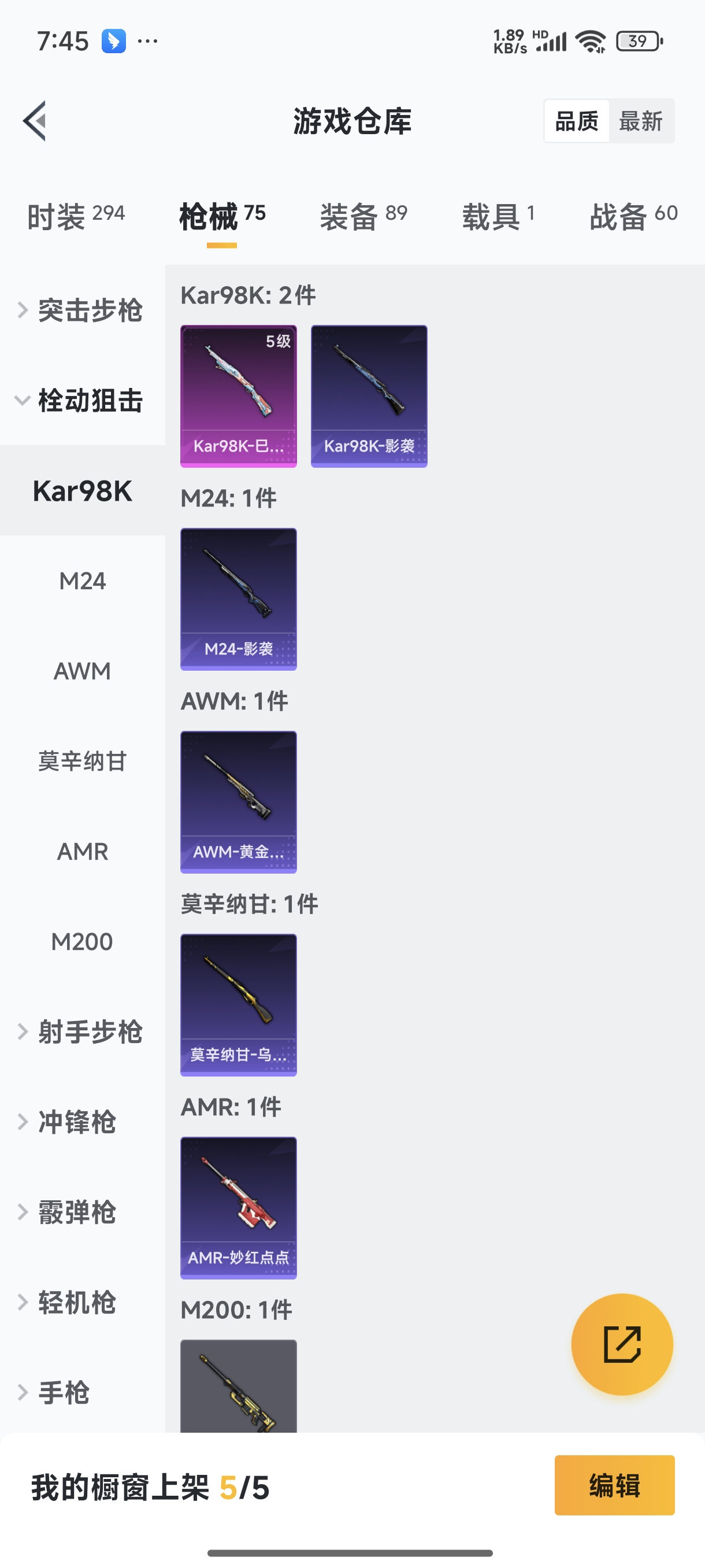The width and height of the screenshot is (705, 1568).
Task: Switch to the 装备 tab
Action: (x=363, y=216)
